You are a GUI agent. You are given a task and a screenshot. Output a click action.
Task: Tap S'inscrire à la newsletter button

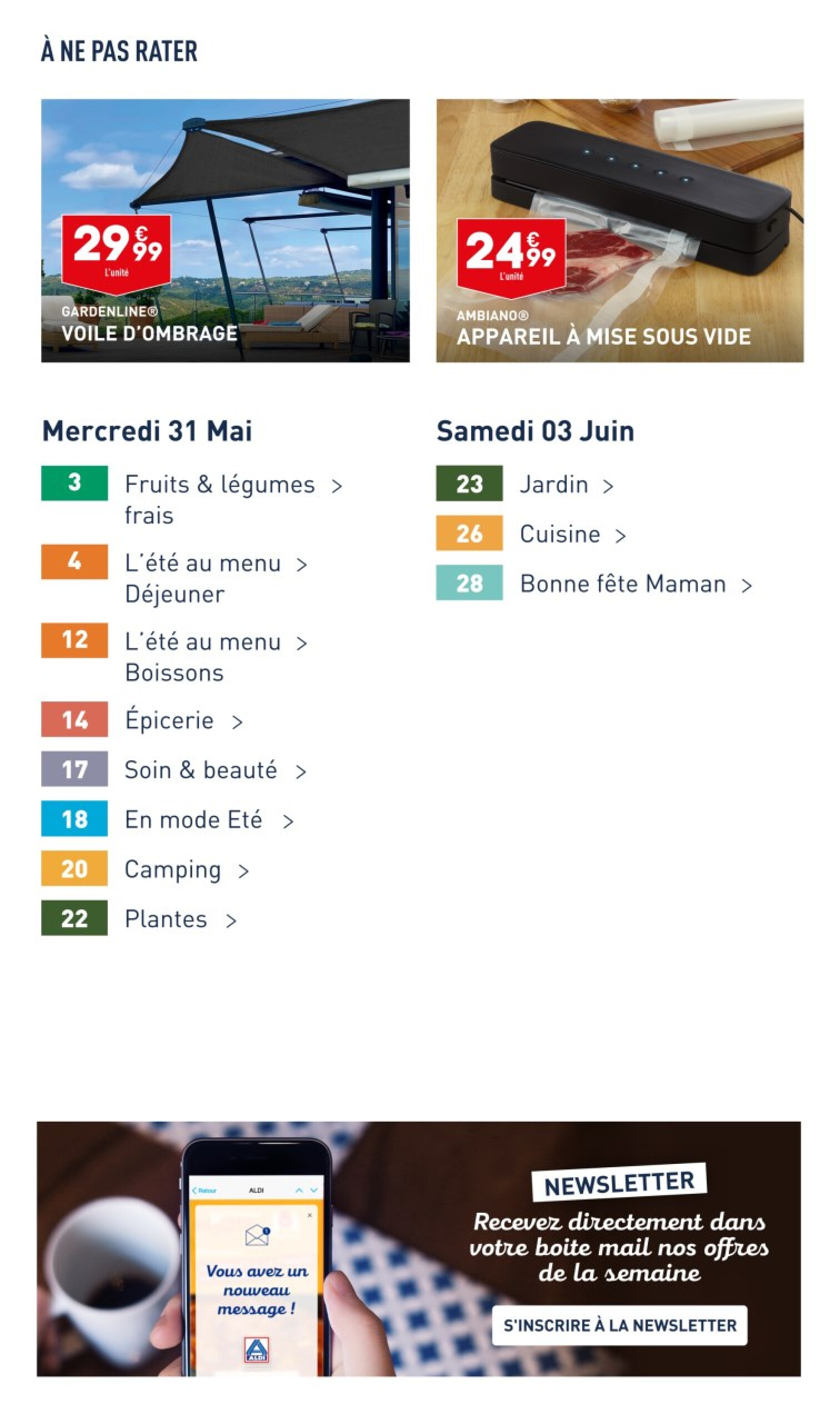[x=619, y=1326]
